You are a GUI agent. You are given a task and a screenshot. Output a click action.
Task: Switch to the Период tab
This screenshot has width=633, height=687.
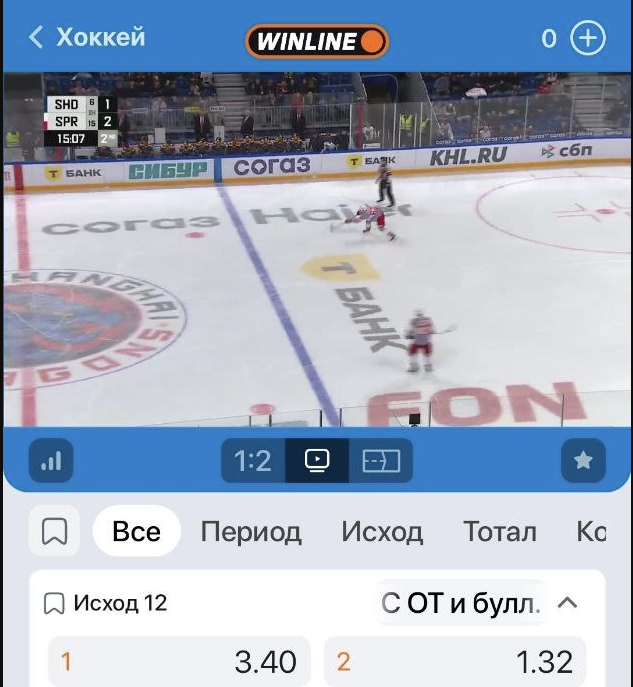[x=251, y=531]
